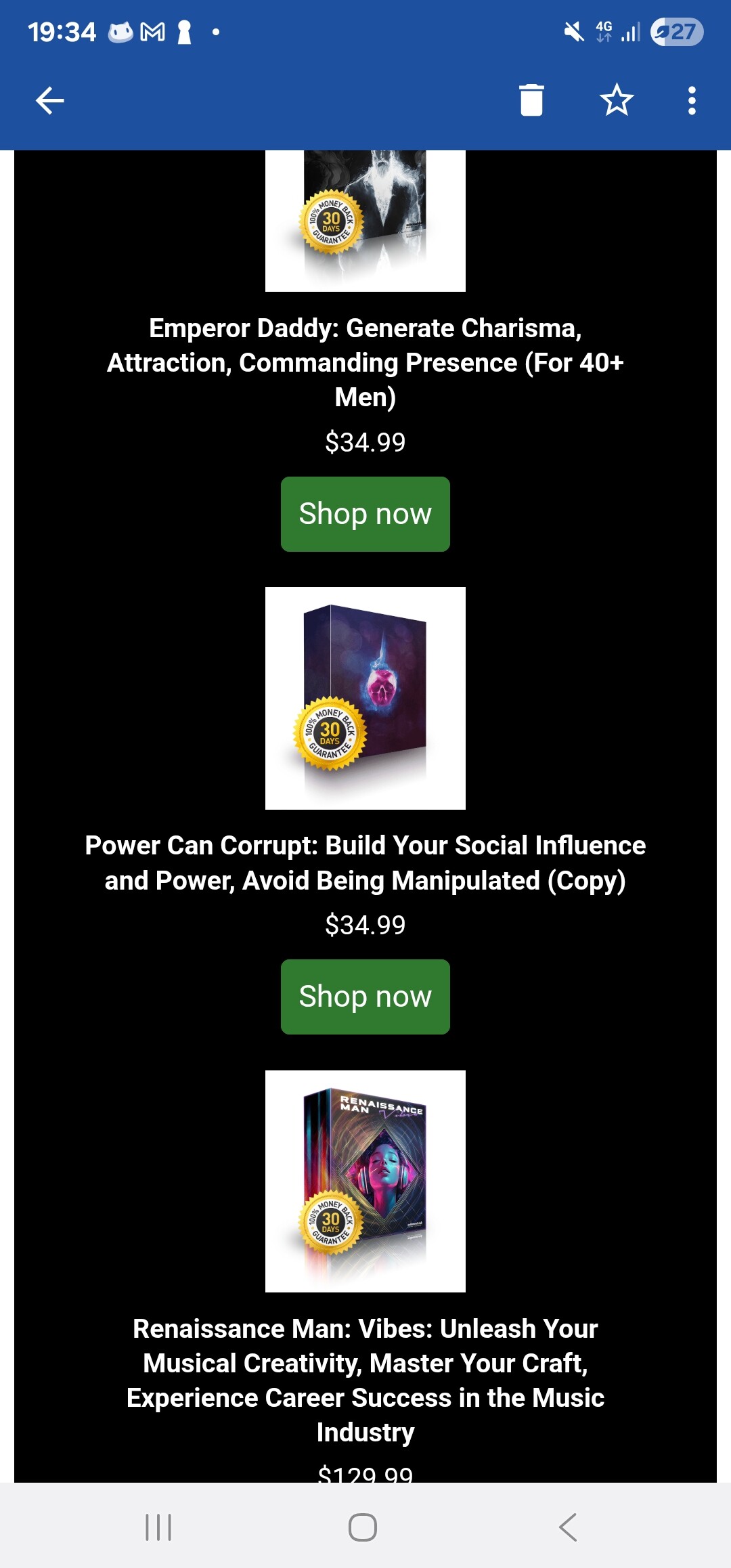Open the Emperor Daddy product image
This screenshot has width=731, height=1568.
365,221
